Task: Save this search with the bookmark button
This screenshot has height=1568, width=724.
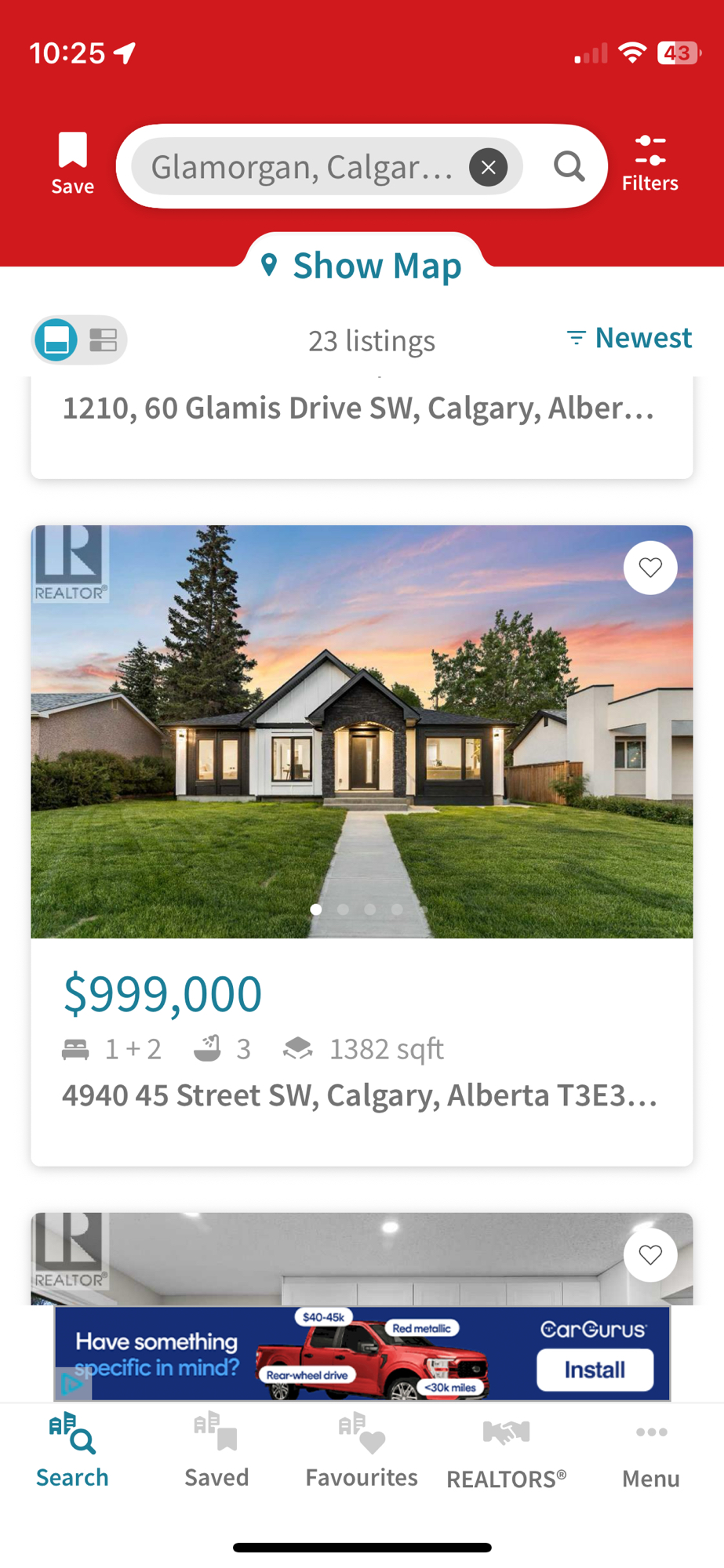Action: (72, 163)
